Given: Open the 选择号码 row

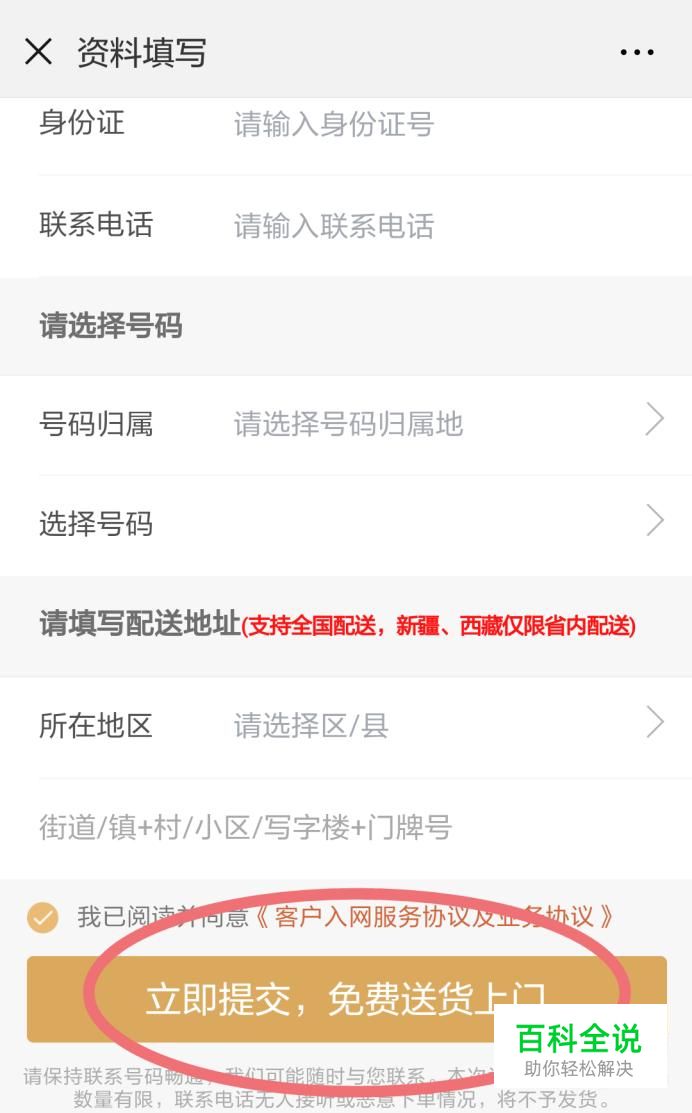Looking at the screenshot, I should click(346, 525).
